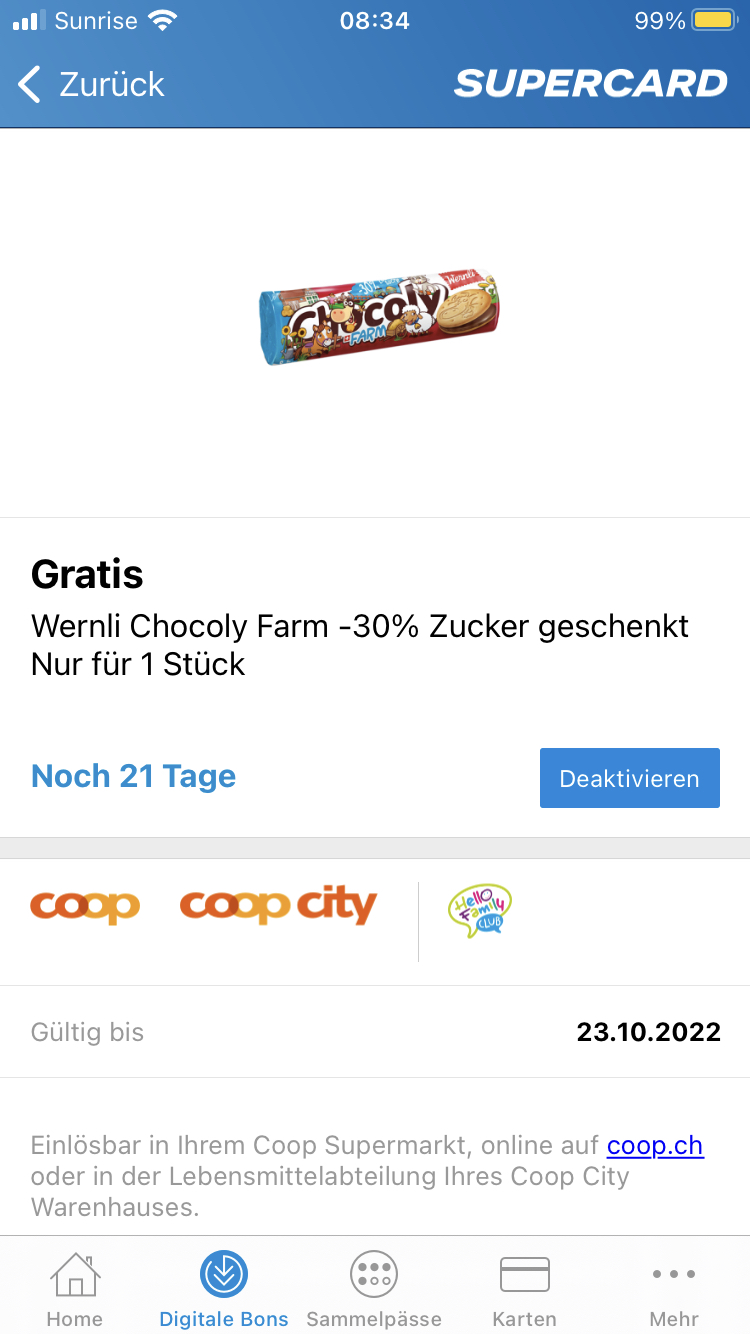The image size is (750, 1334).
Task: Open the coop.ch link
Action: click(655, 1145)
